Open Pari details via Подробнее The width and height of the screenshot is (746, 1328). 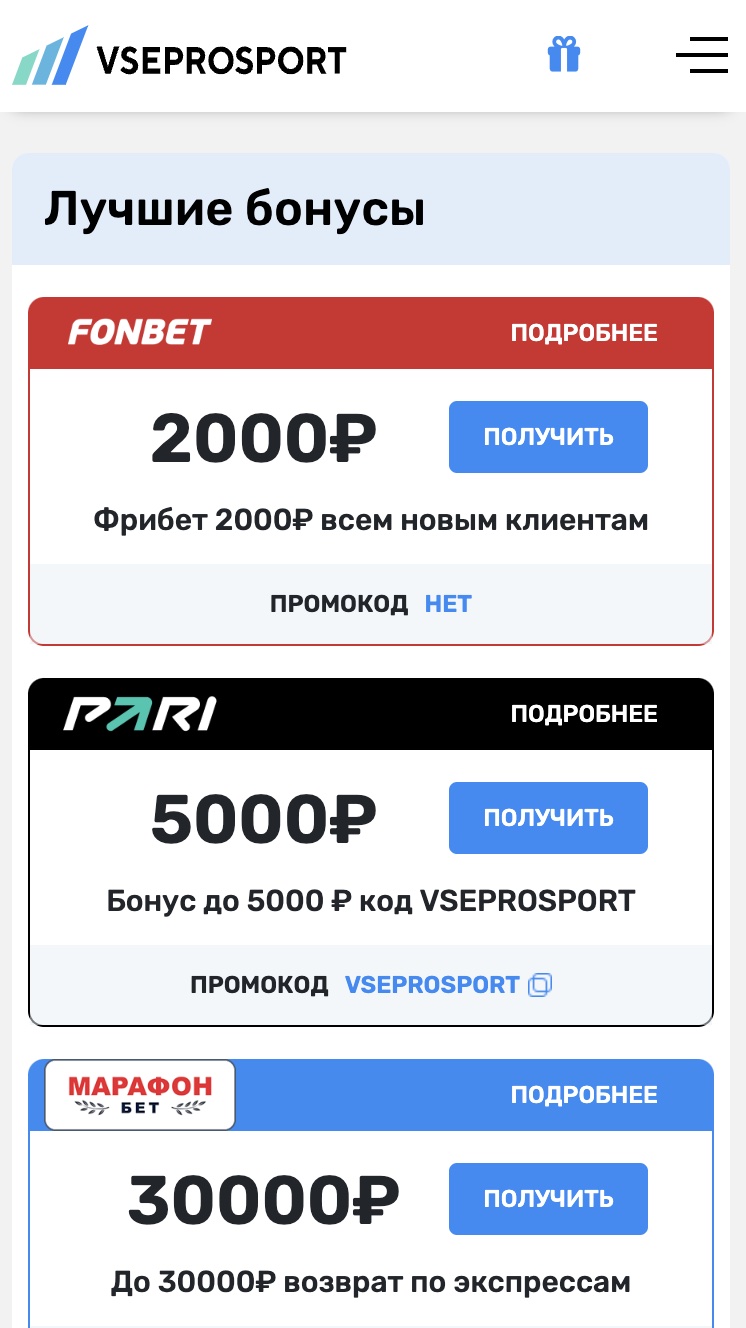coord(584,714)
